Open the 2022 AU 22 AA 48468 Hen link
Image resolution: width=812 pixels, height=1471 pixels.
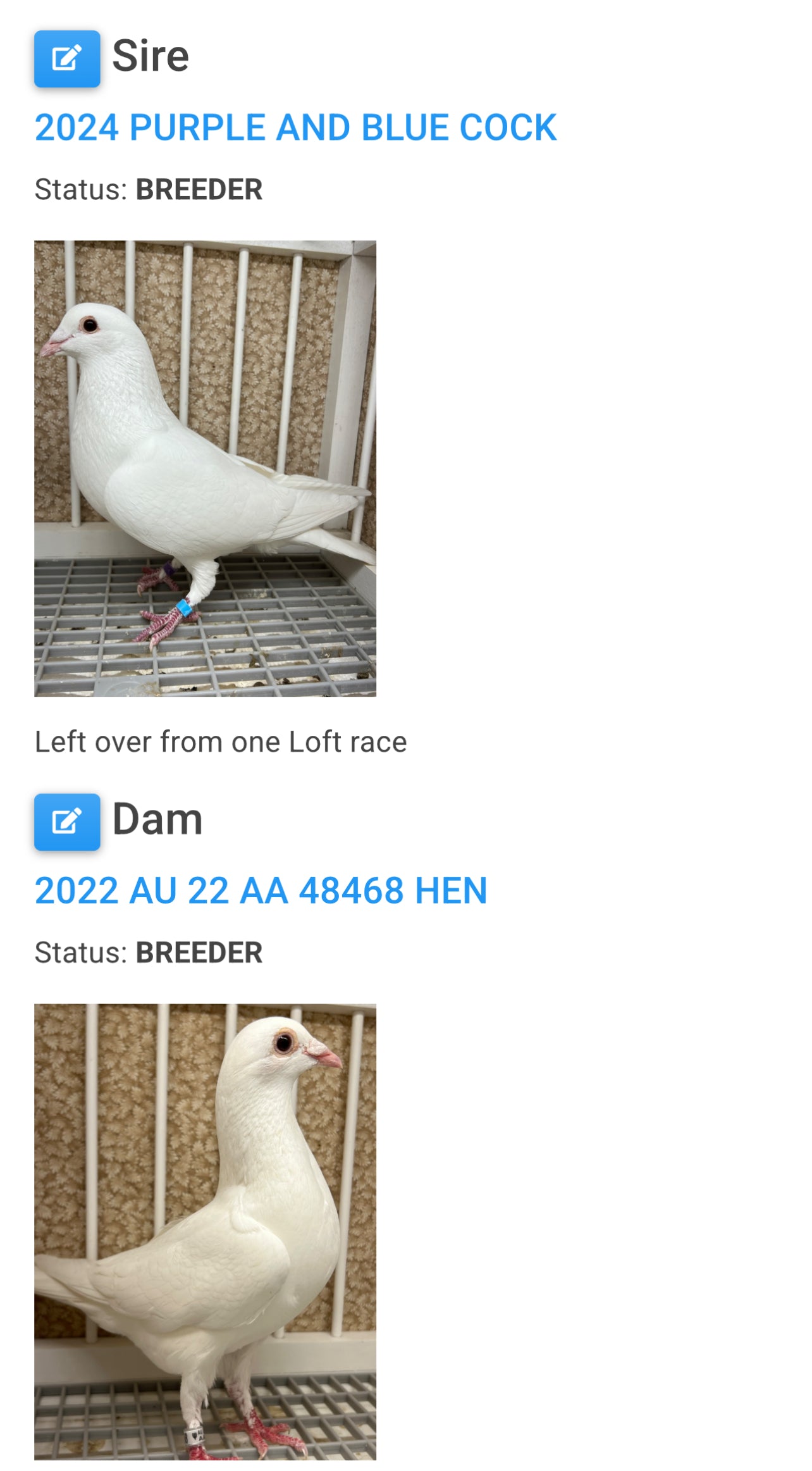tap(261, 891)
